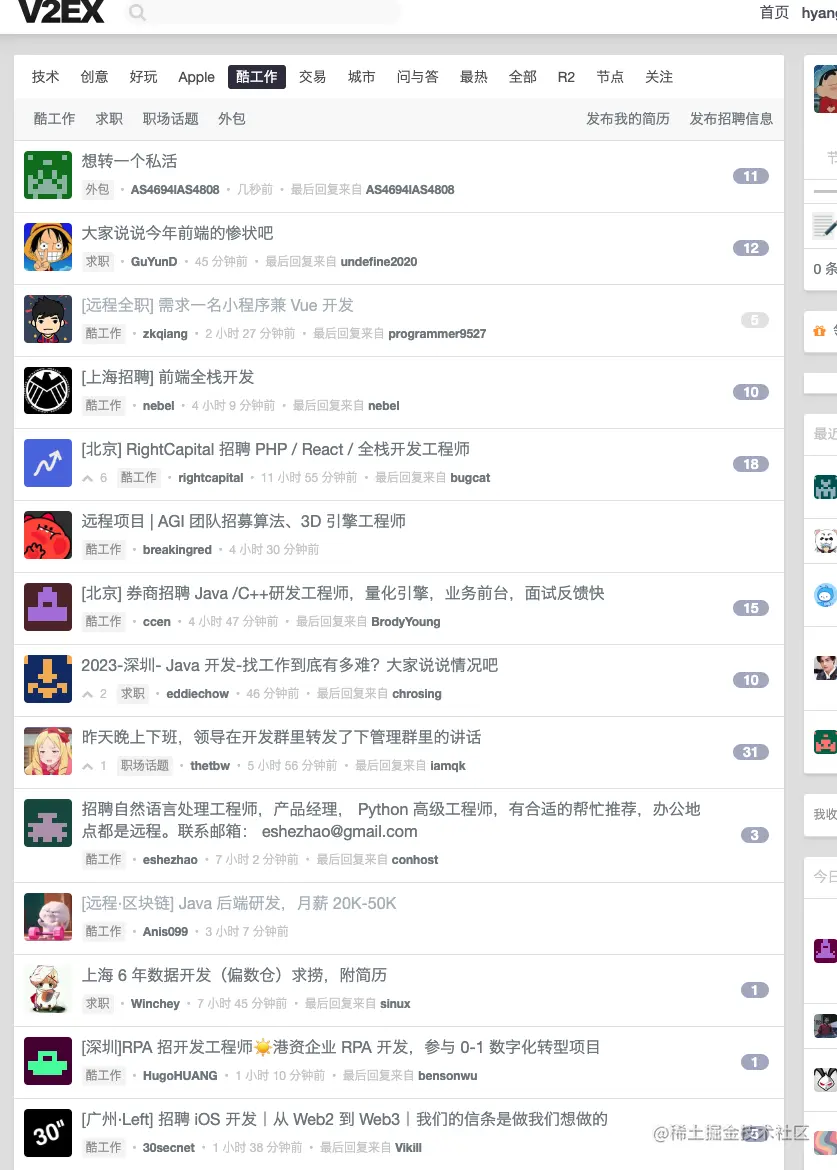Select the Apple tab
837x1170 pixels.
(x=196, y=77)
